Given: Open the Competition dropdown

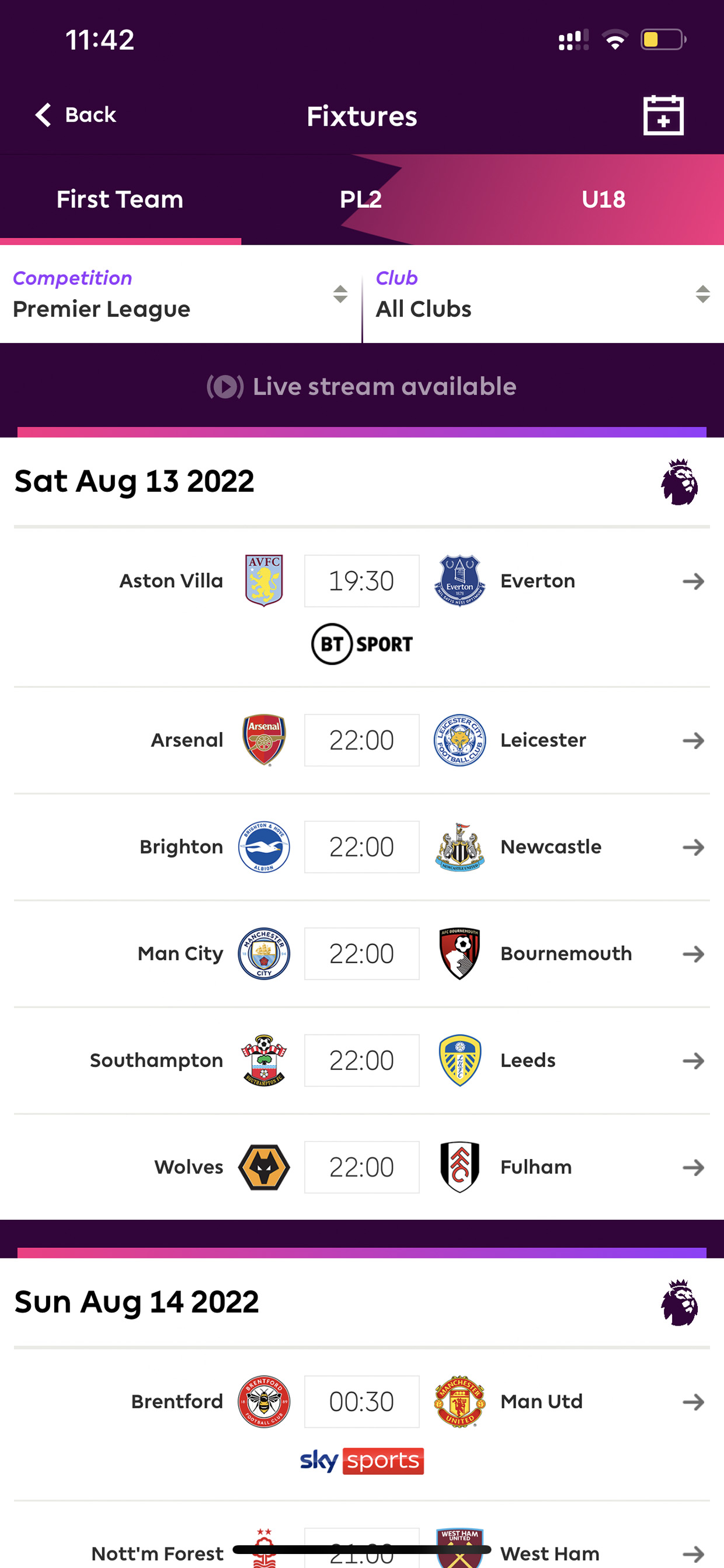Looking at the screenshot, I should click(x=180, y=294).
